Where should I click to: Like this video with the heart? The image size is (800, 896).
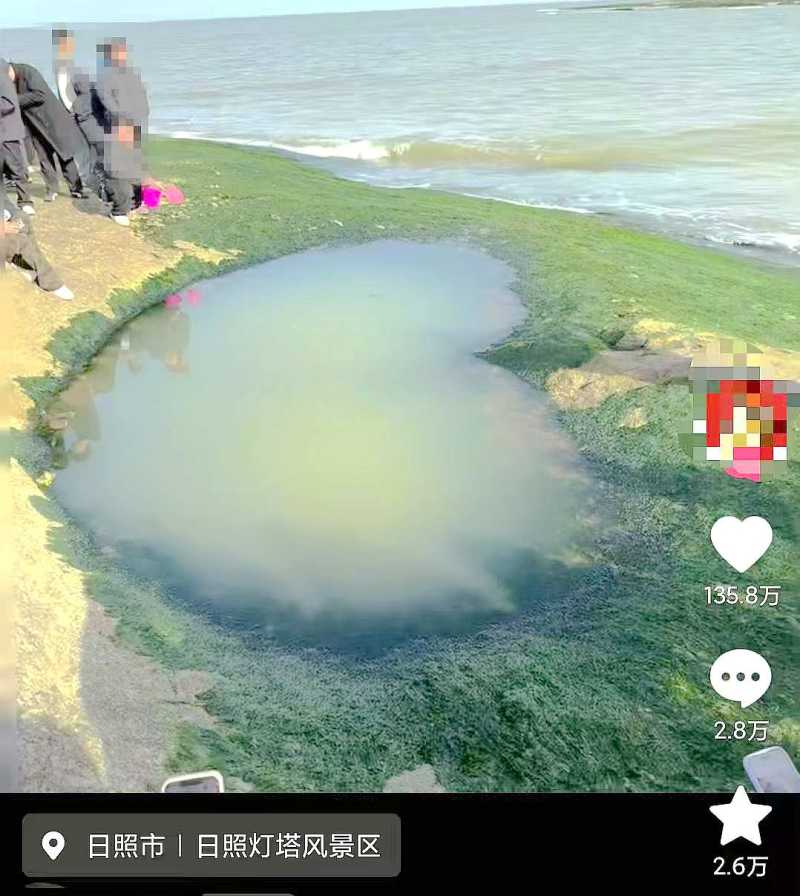[741, 545]
